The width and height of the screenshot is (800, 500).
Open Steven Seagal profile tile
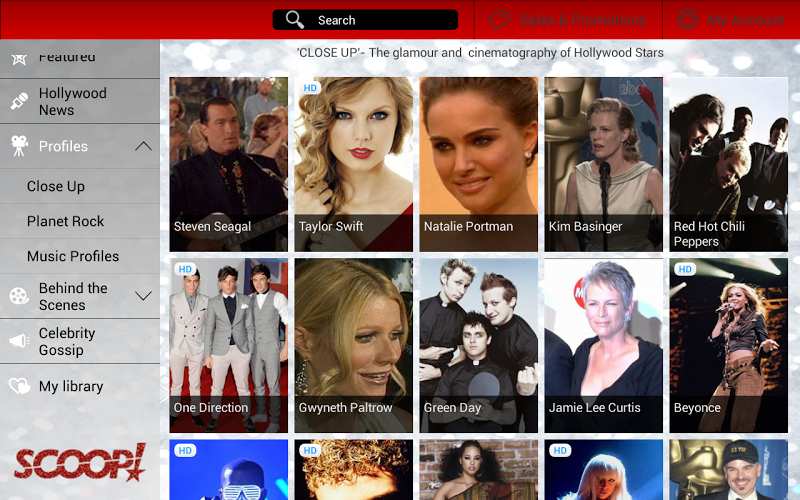229,164
